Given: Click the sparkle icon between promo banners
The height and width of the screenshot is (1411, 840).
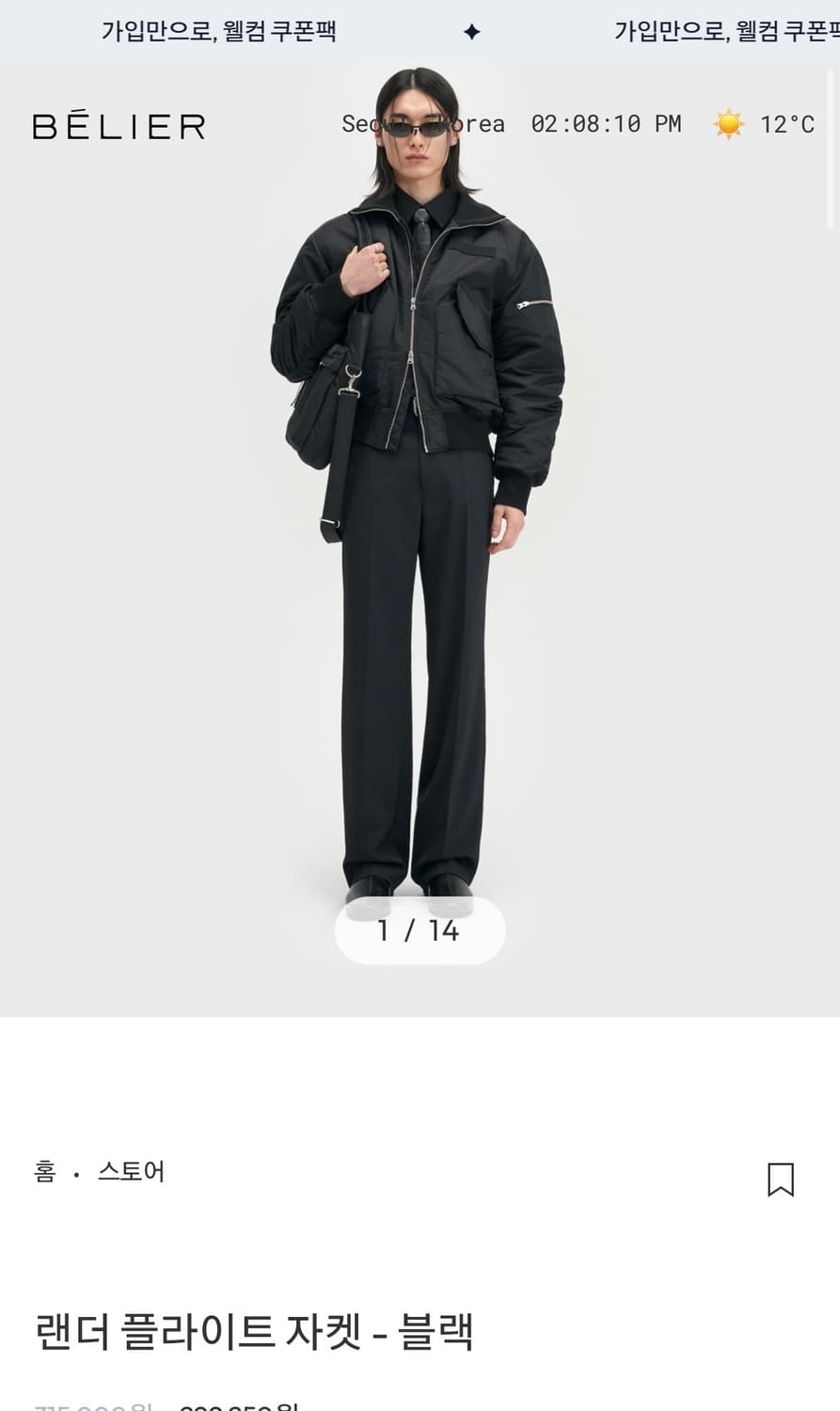Looking at the screenshot, I should (472, 30).
